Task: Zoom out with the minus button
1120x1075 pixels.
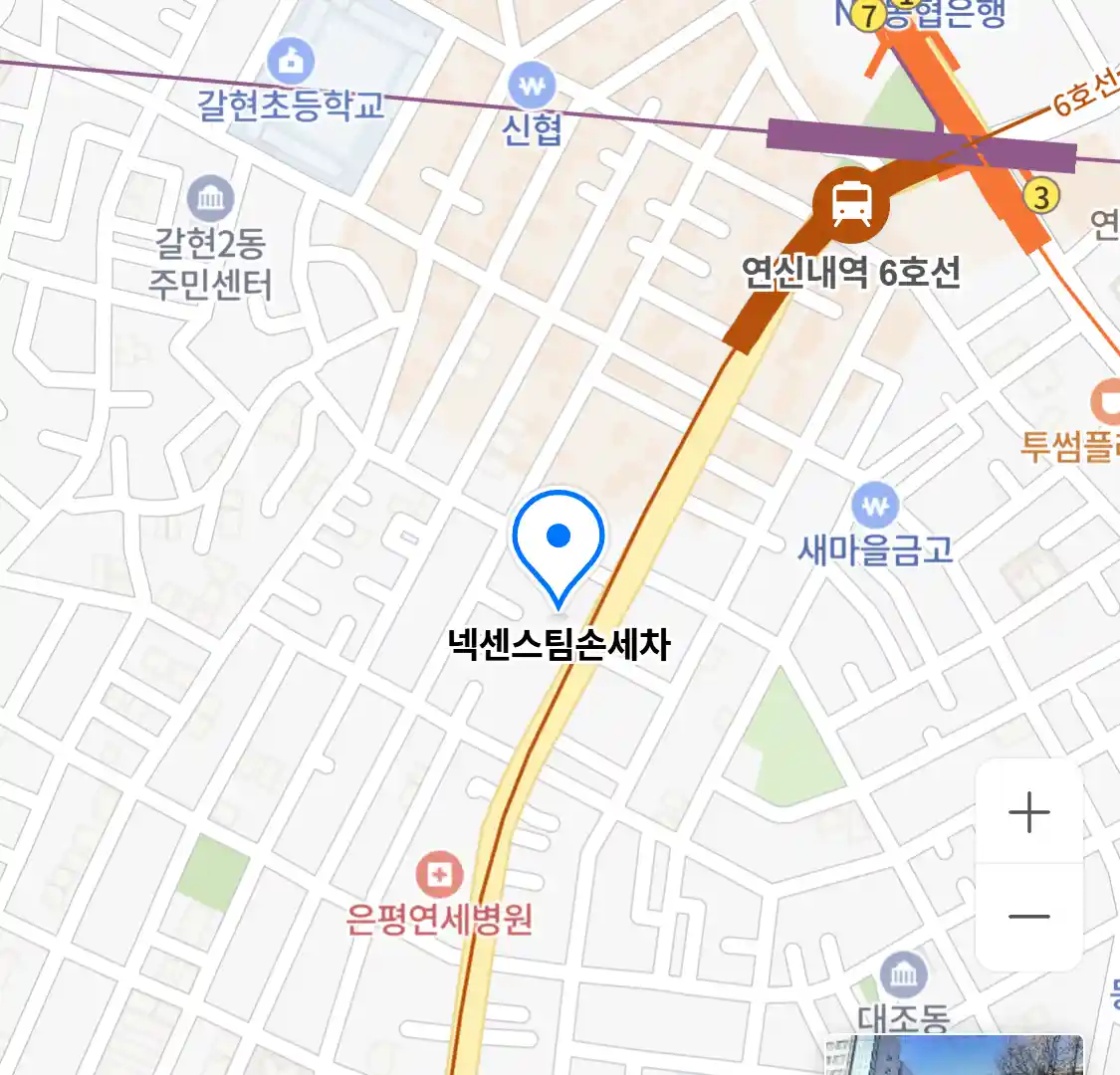Action: pos(1028,917)
